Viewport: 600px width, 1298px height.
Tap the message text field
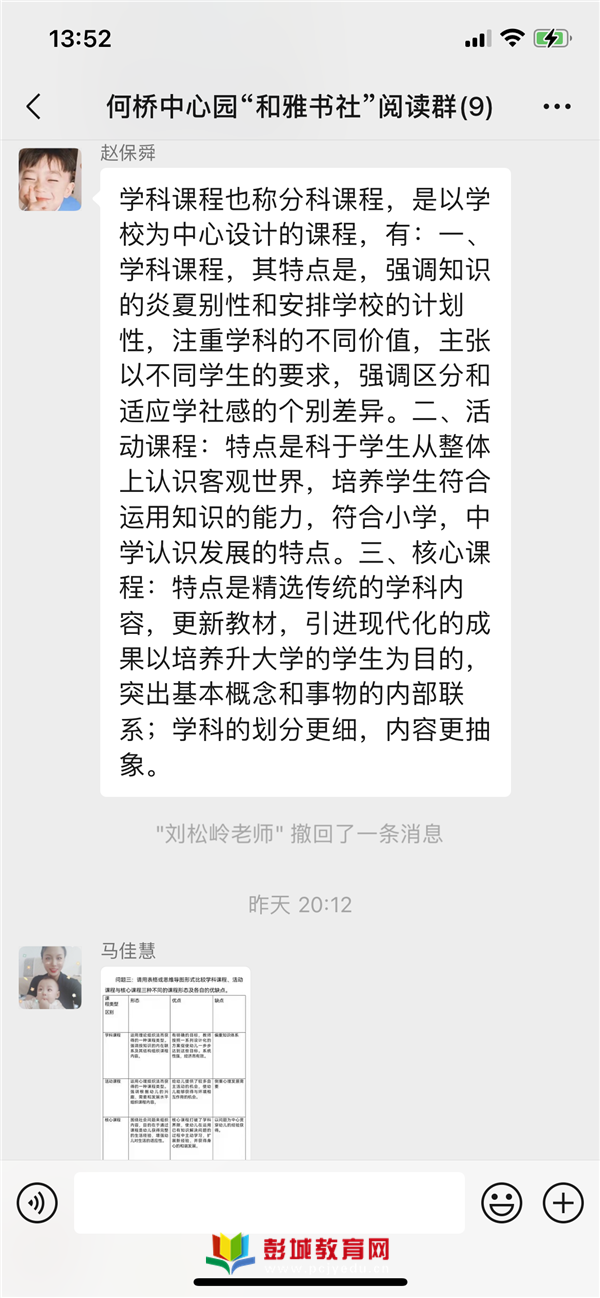click(x=269, y=1202)
